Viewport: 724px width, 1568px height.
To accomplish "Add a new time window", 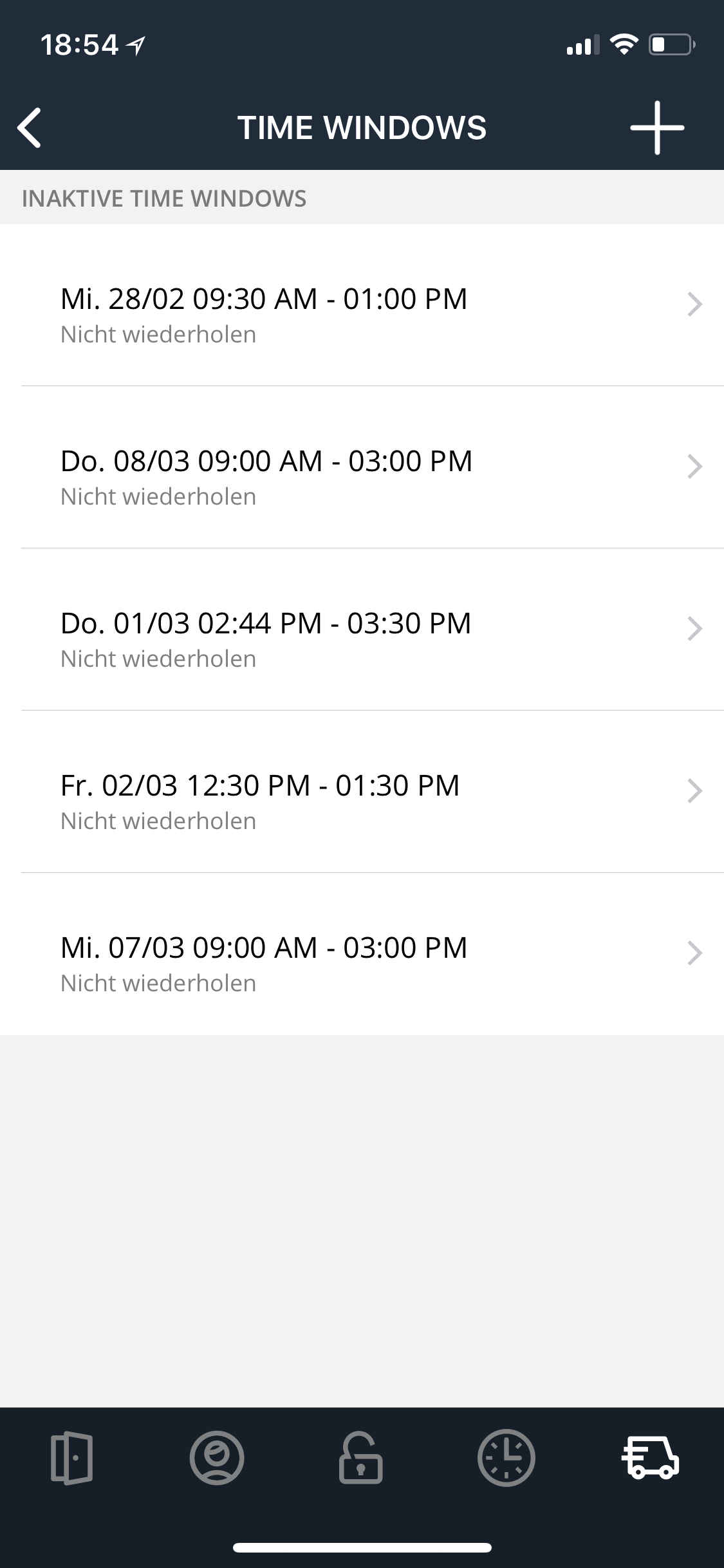I will pyautogui.click(x=656, y=127).
